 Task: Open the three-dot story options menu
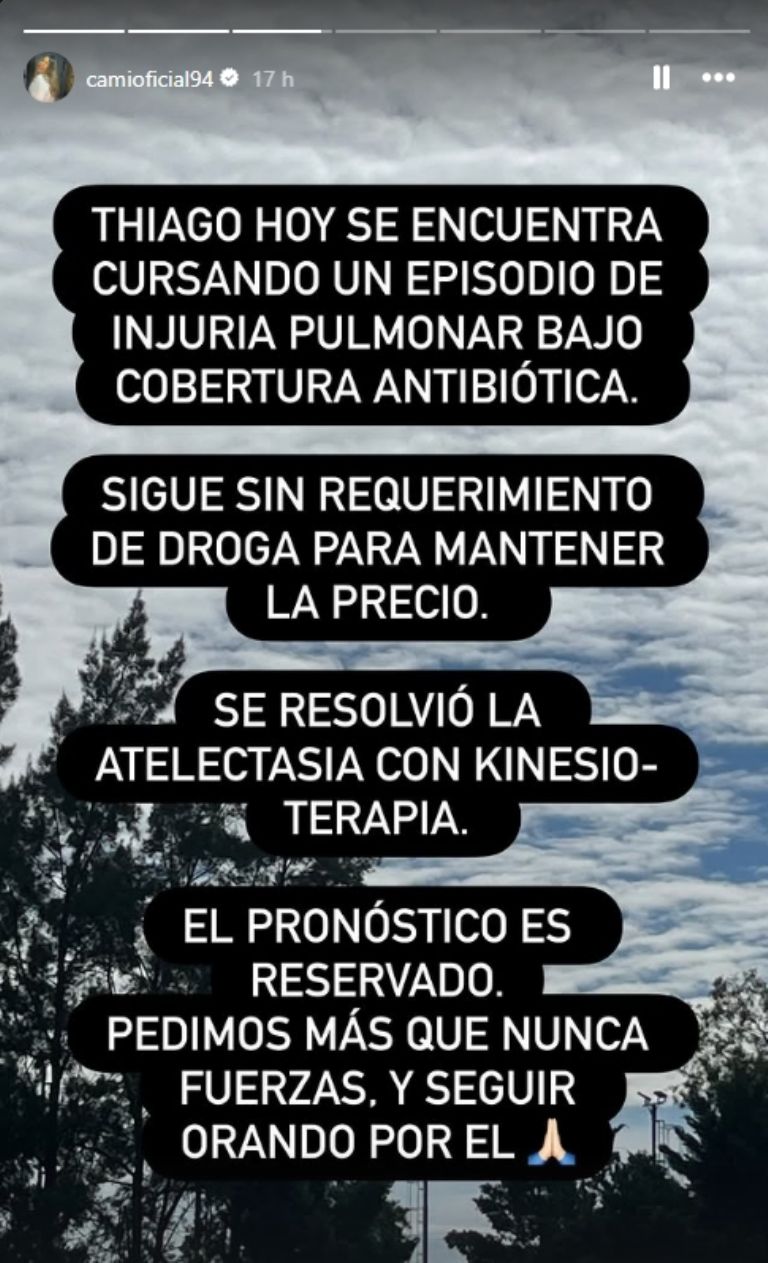pyautogui.click(x=718, y=78)
